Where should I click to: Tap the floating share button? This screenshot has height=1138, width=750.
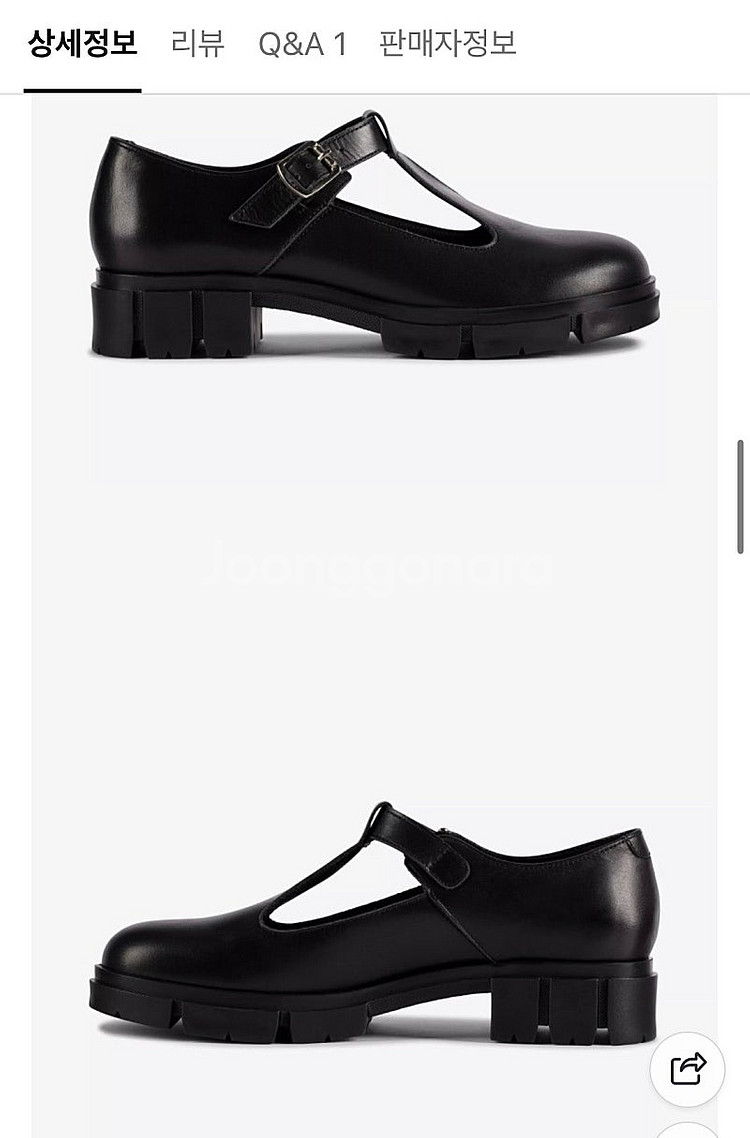pyautogui.click(x=687, y=1069)
